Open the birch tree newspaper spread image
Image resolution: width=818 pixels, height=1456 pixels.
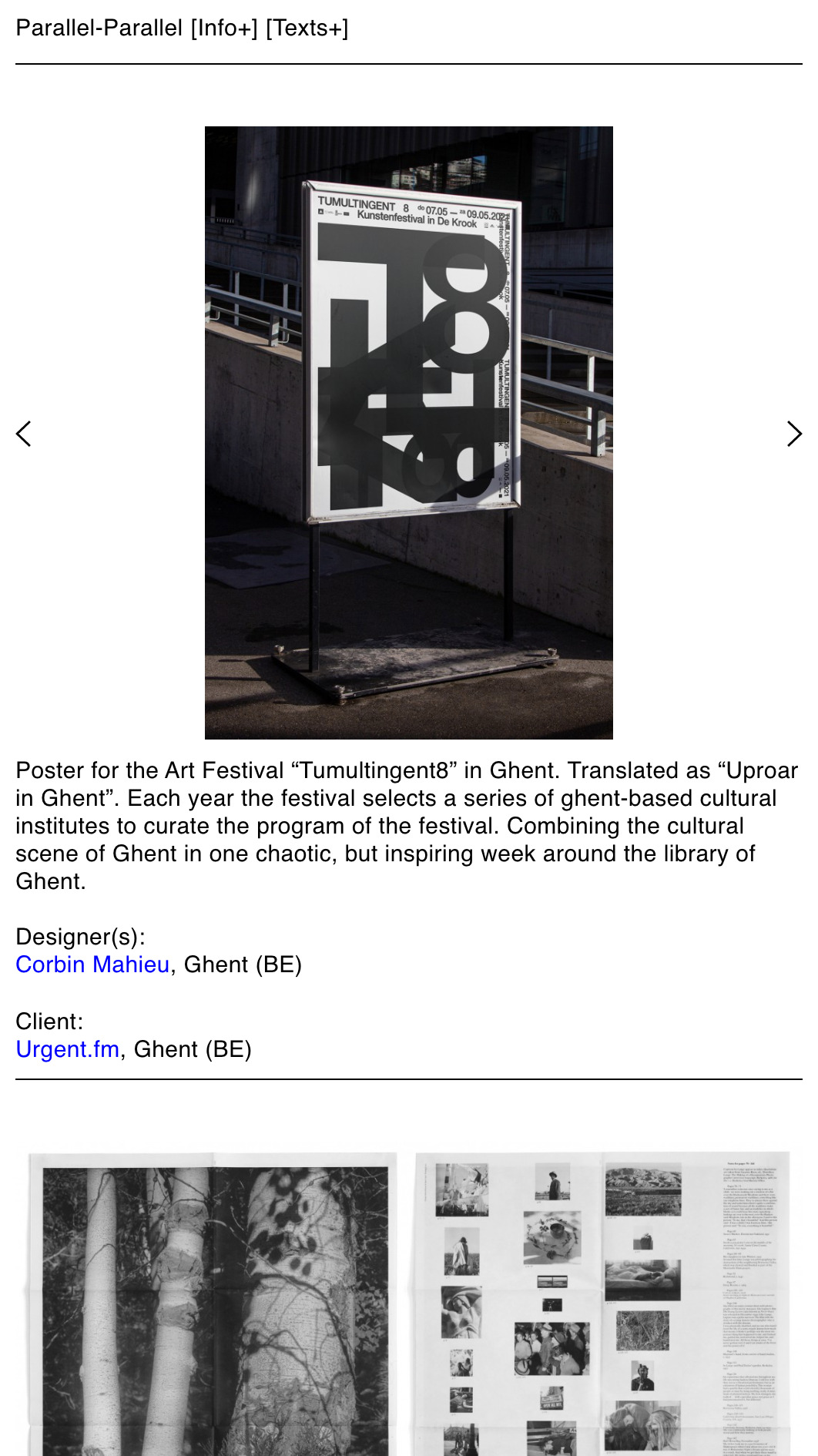coord(212,1303)
